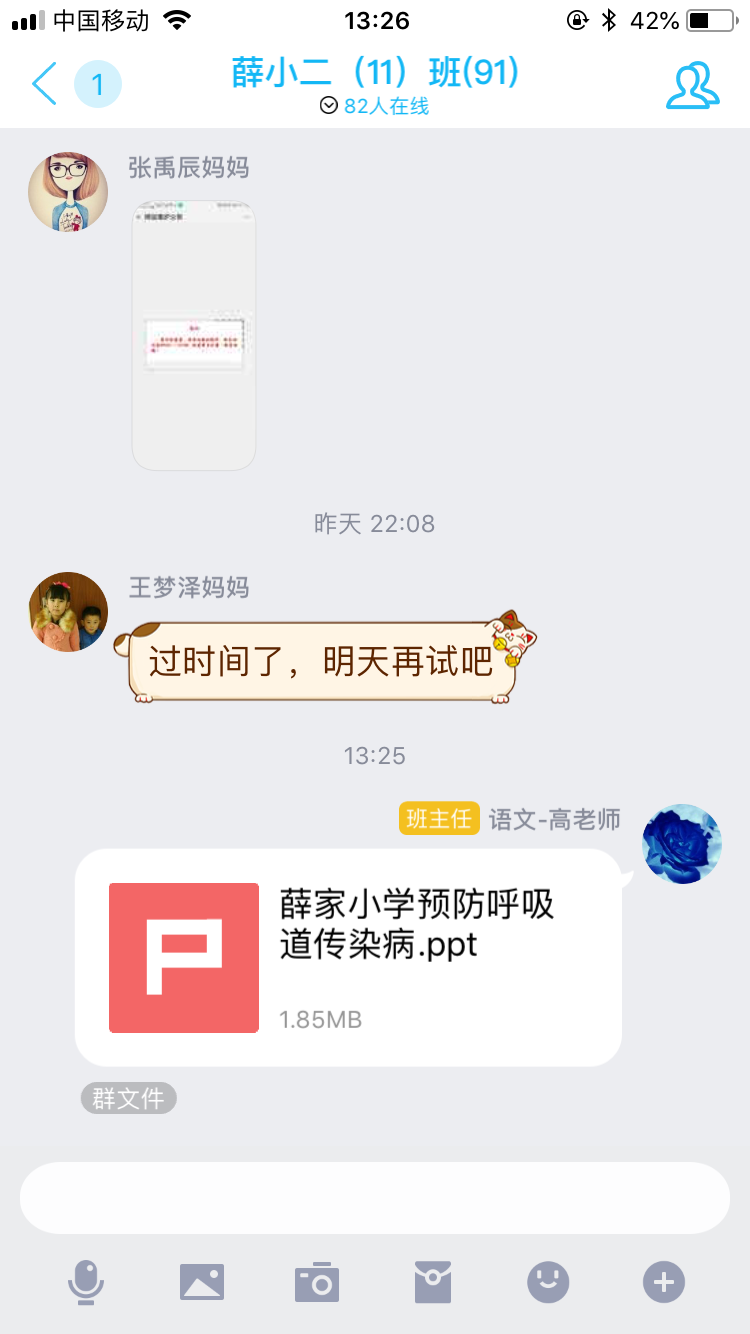Record a voice message with the microphone
The width and height of the screenshot is (750, 1334).
click(x=86, y=1282)
